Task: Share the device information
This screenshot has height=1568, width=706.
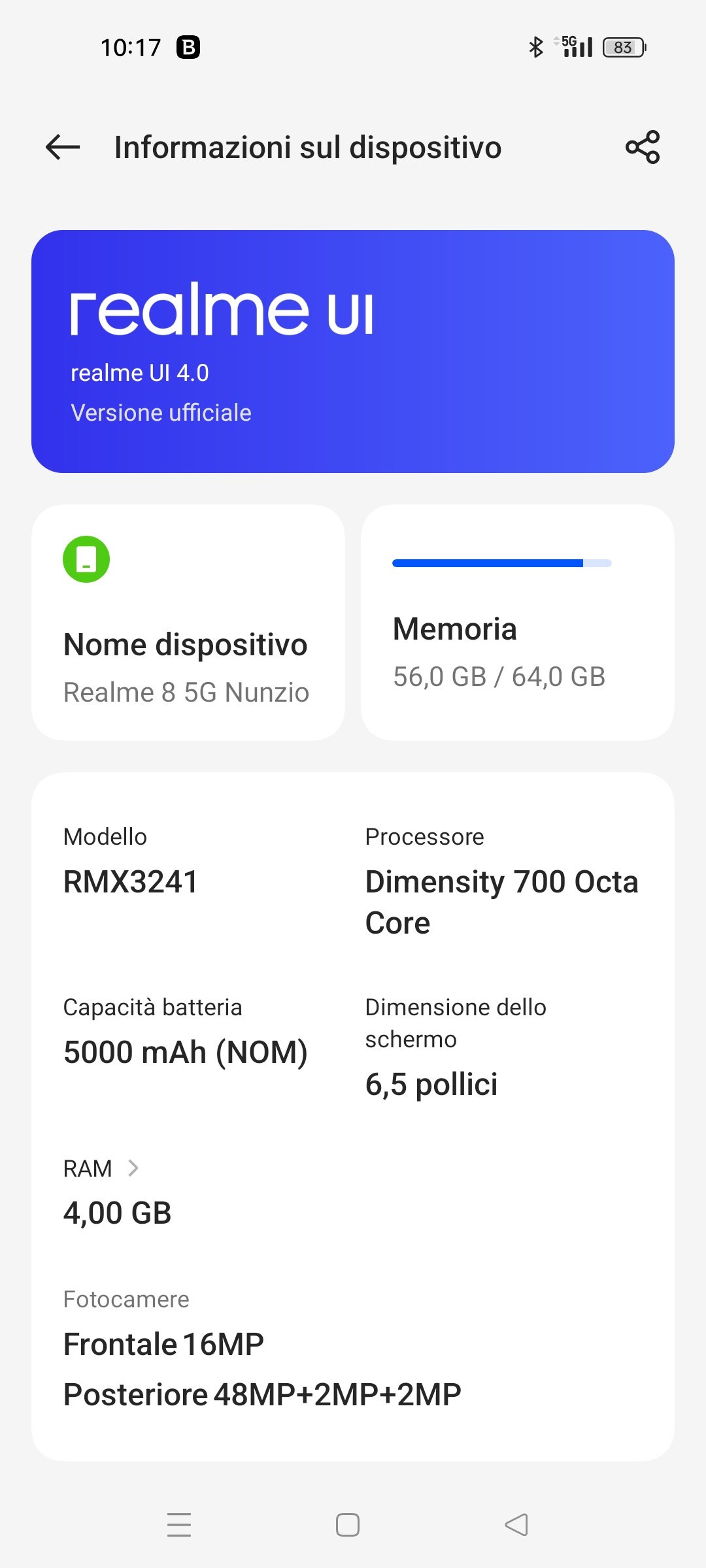Action: click(x=643, y=147)
